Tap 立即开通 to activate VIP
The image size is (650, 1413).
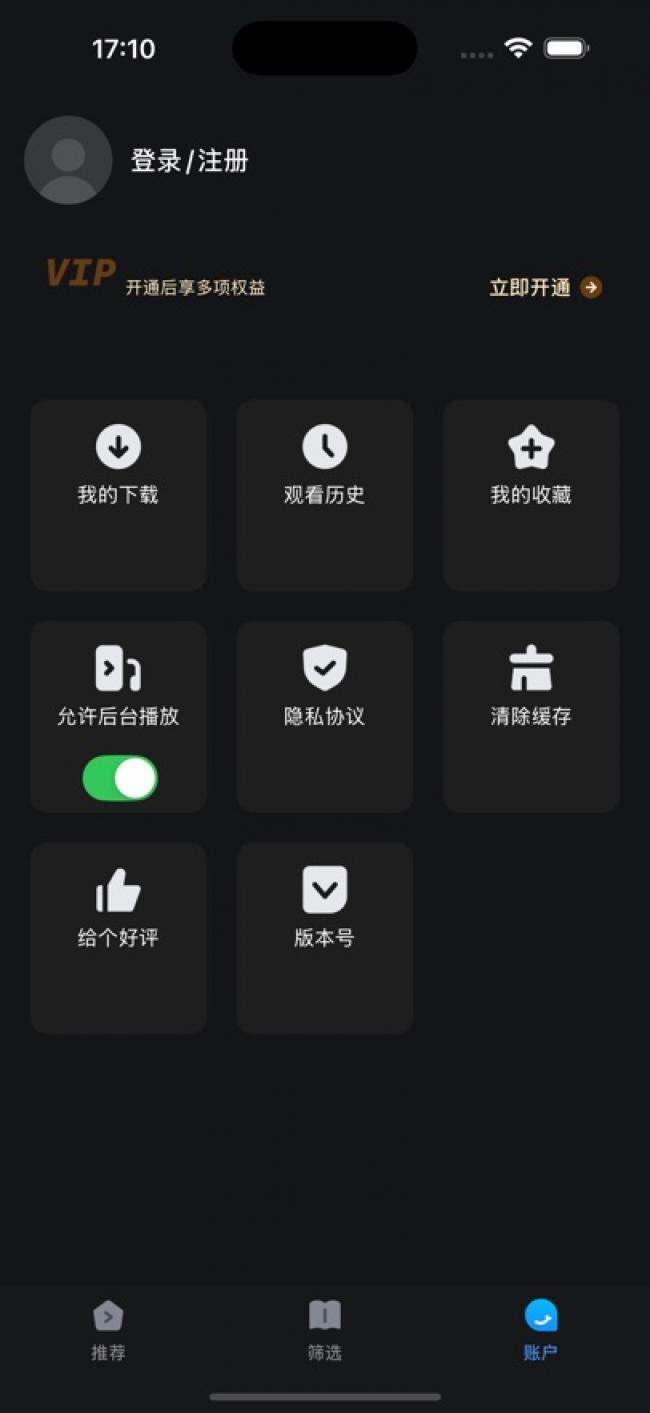[x=545, y=288]
